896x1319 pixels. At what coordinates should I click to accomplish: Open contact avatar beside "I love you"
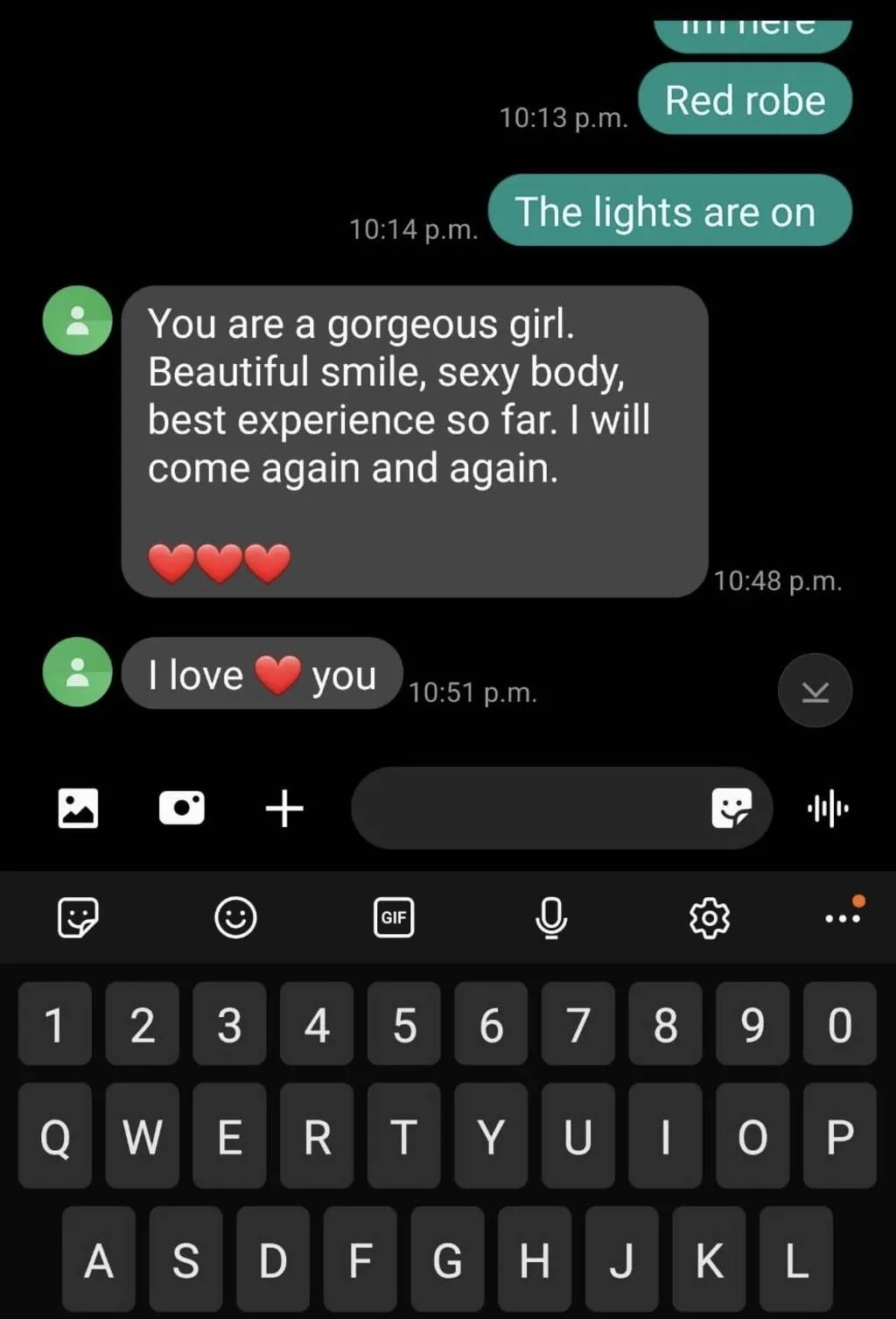(78, 672)
